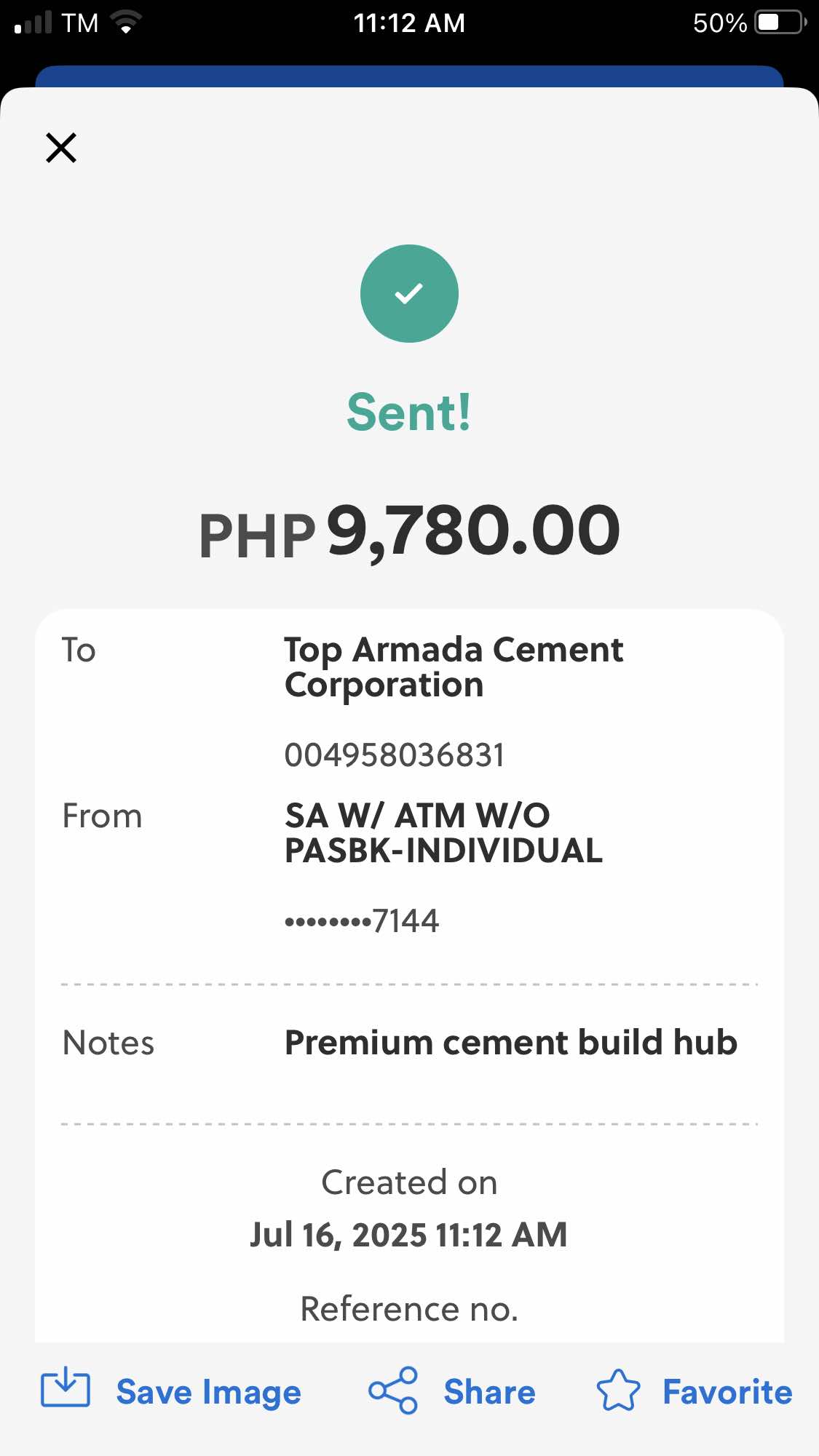Share this transfer receipt
Image resolution: width=819 pixels, height=1456 pixels.
[x=453, y=1391]
